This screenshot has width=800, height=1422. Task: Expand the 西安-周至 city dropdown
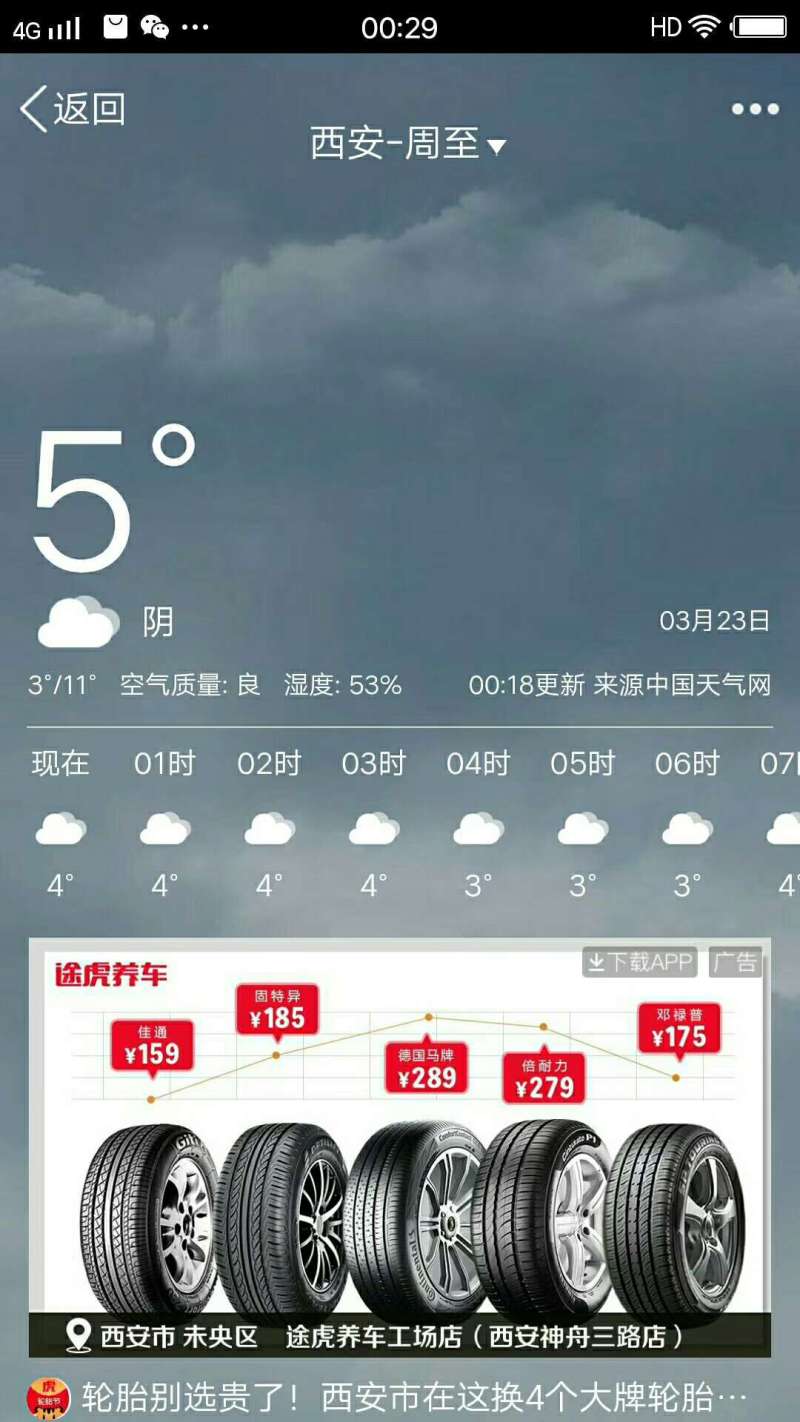(x=408, y=144)
